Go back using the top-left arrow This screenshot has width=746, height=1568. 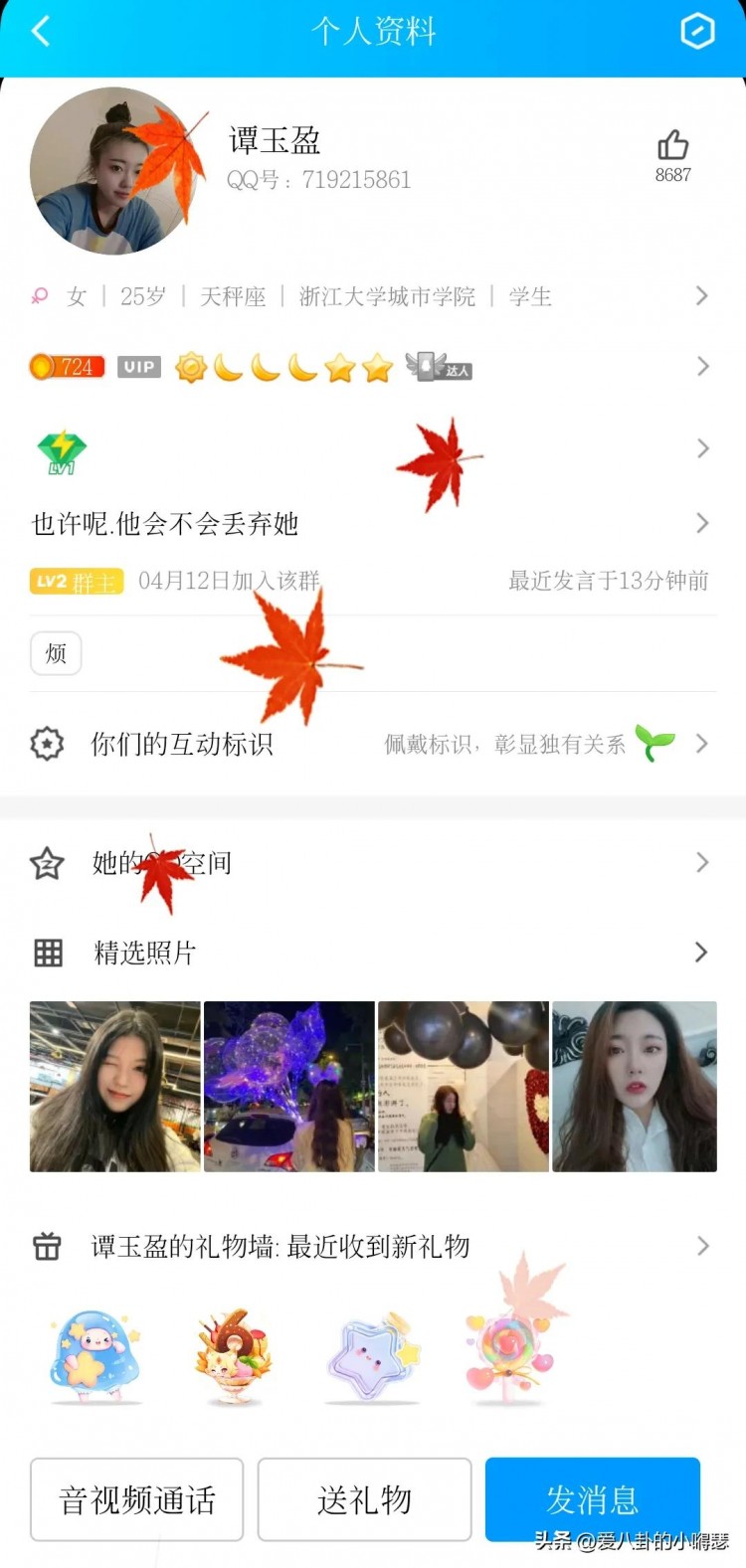coord(38,31)
